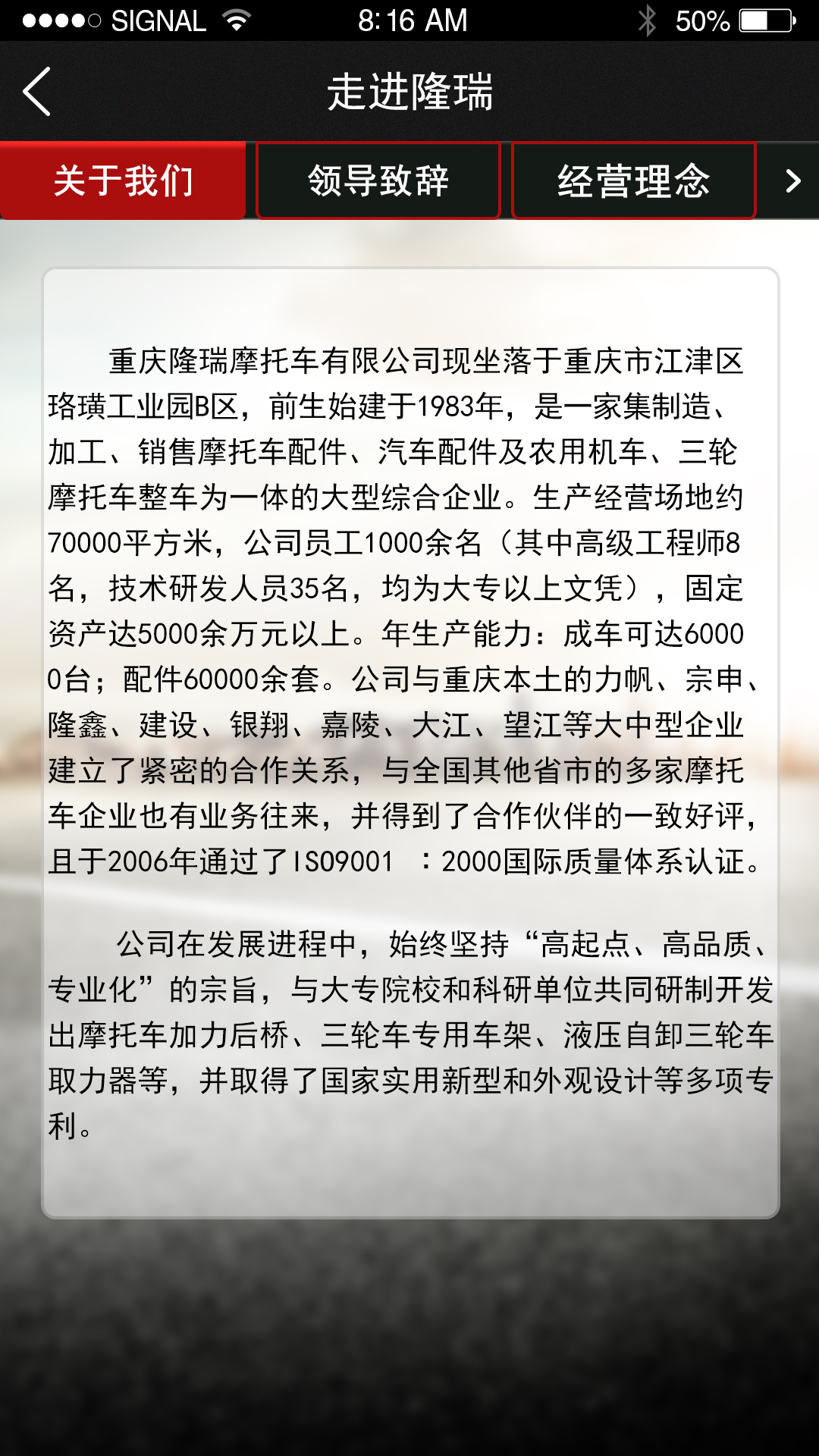Select the 关于我们 tab
Image resolution: width=819 pixels, height=1456 pixels.
tap(123, 181)
